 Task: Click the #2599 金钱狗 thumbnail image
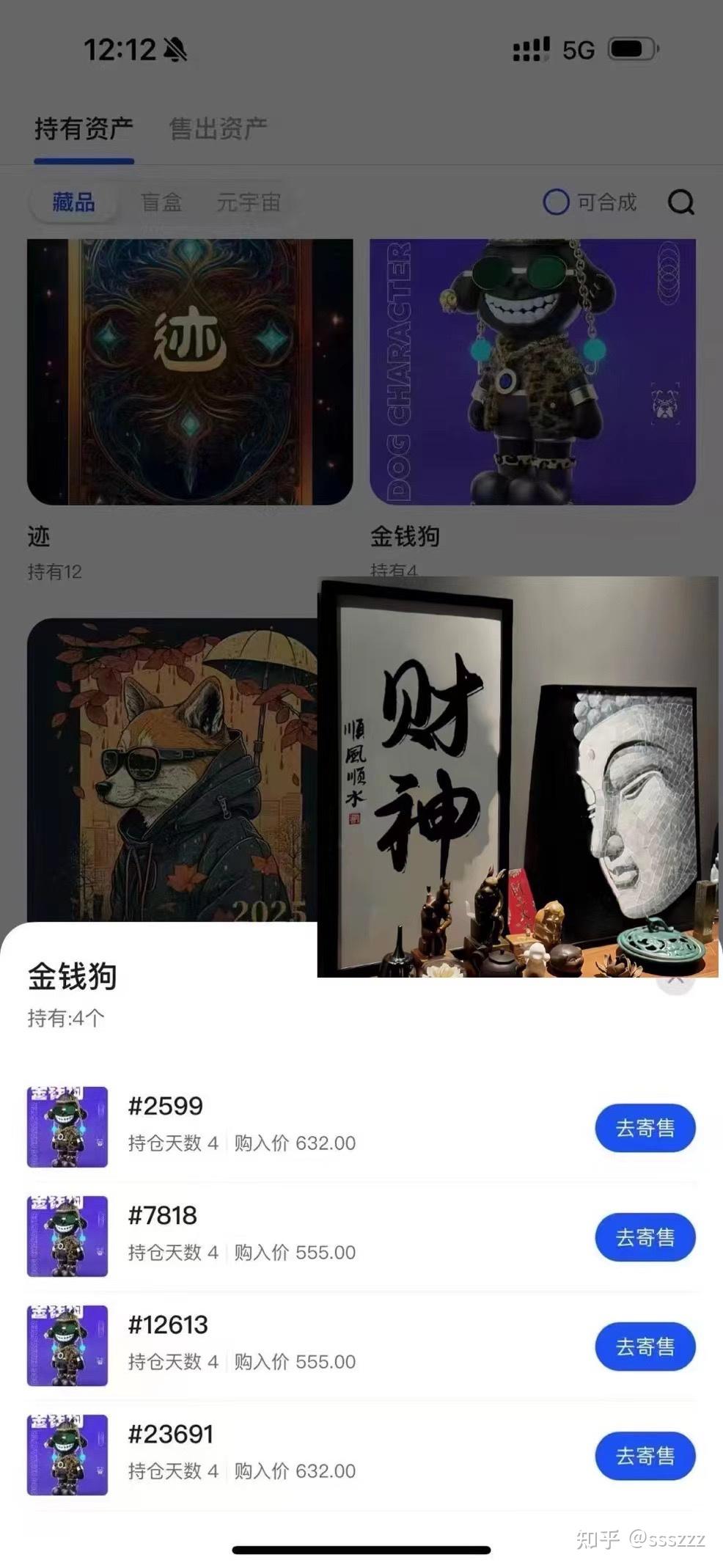click(67, 1127)
